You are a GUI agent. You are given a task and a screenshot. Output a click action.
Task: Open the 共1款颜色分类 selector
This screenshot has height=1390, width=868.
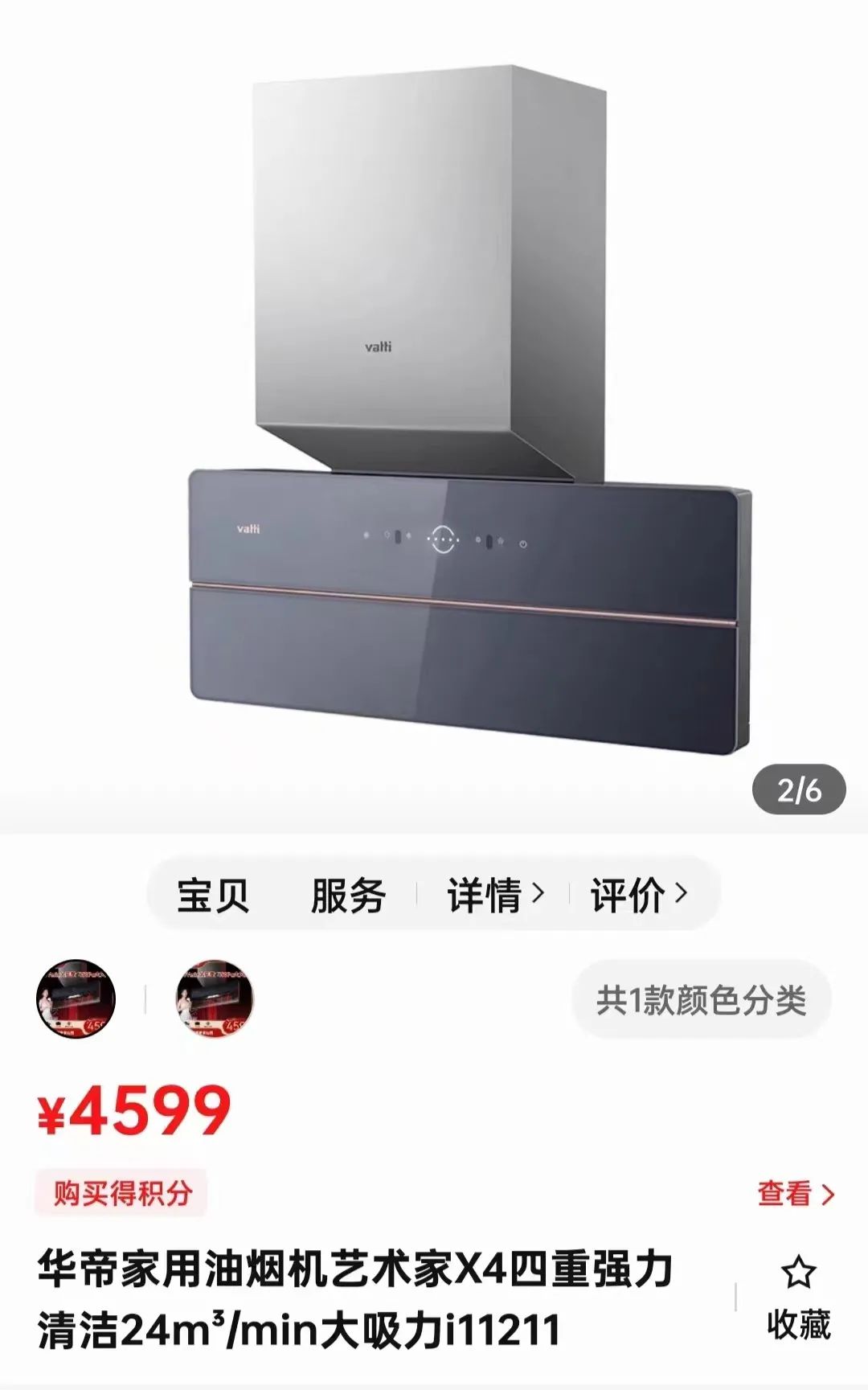pyautogui.click(x=701, y=999)
